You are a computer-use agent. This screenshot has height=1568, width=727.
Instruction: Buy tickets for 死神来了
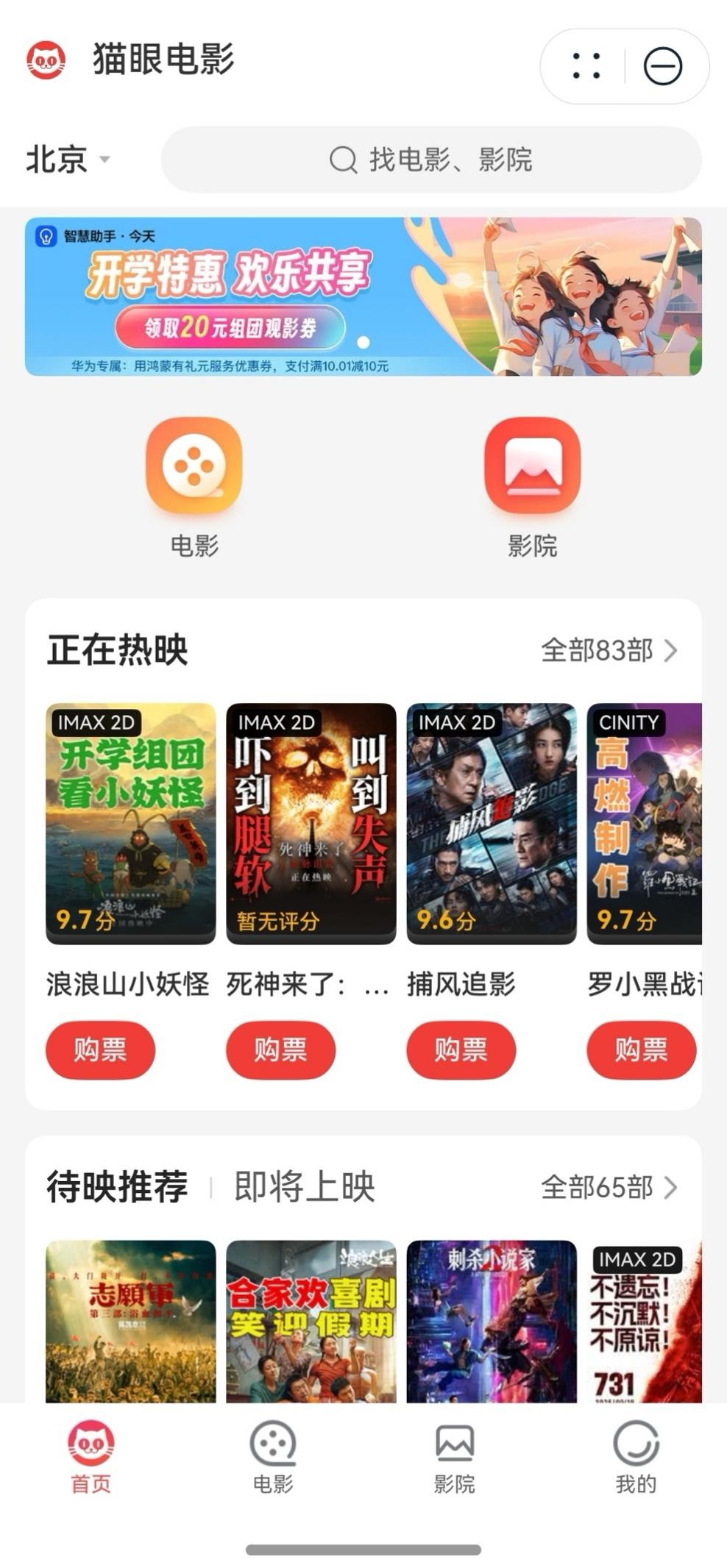(280, 1050)
